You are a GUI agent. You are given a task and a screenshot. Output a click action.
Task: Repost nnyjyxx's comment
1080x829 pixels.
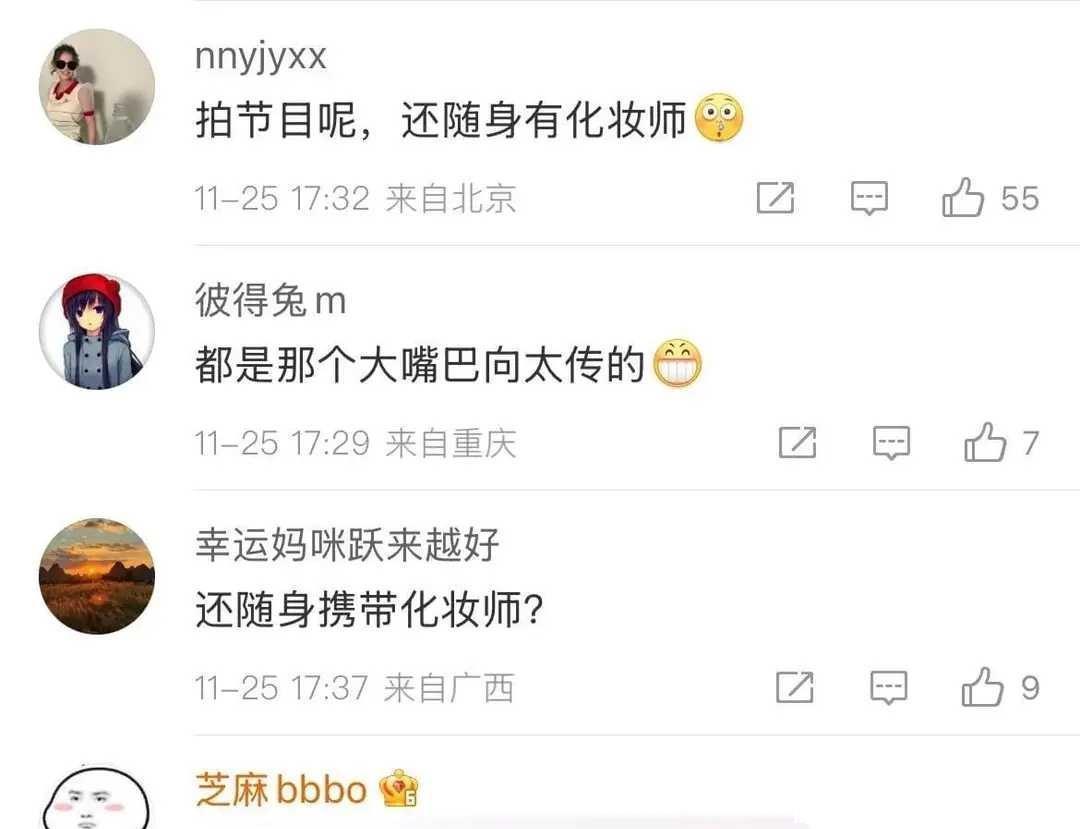(x=775, y=198)
